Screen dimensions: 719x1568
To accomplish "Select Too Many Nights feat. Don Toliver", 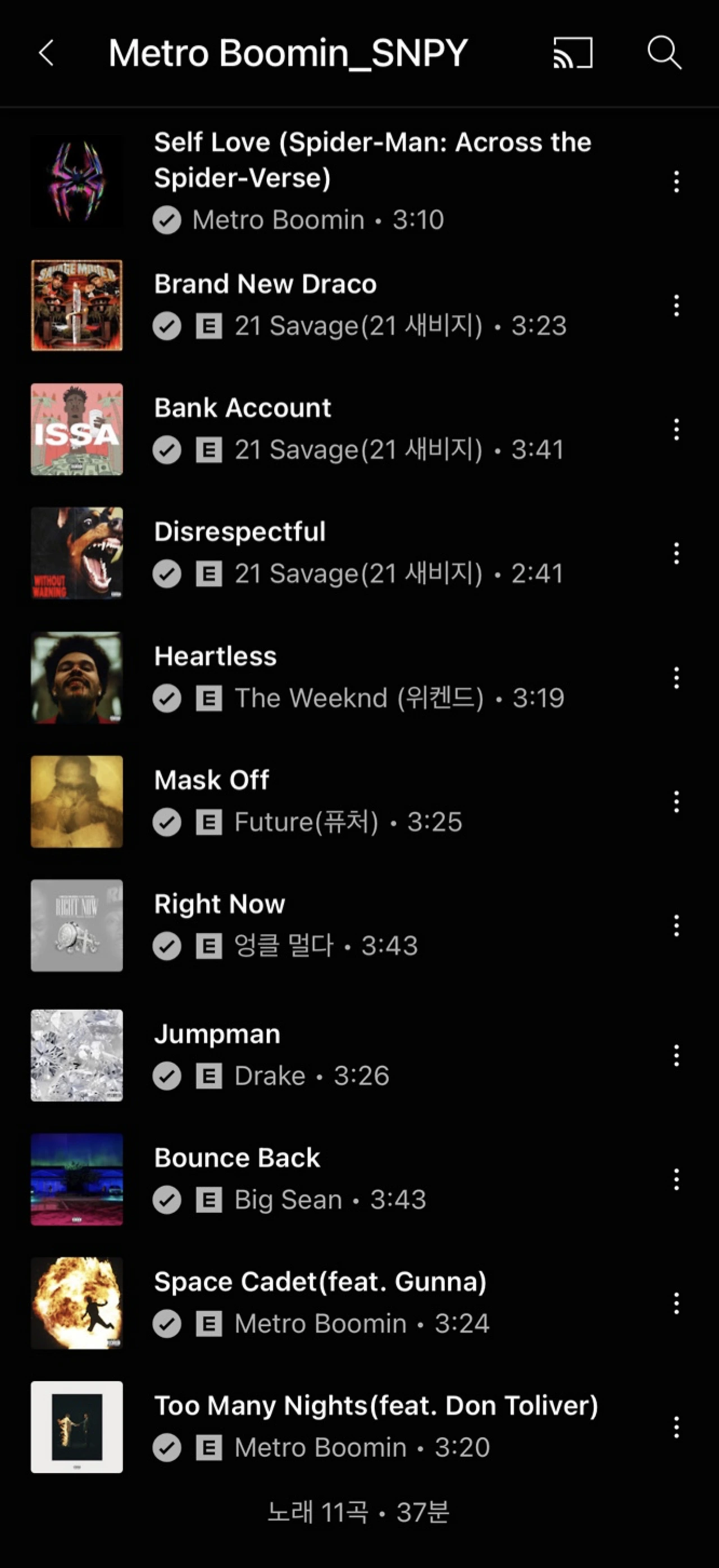I will pyautogui.click(x=375, y=1406).
